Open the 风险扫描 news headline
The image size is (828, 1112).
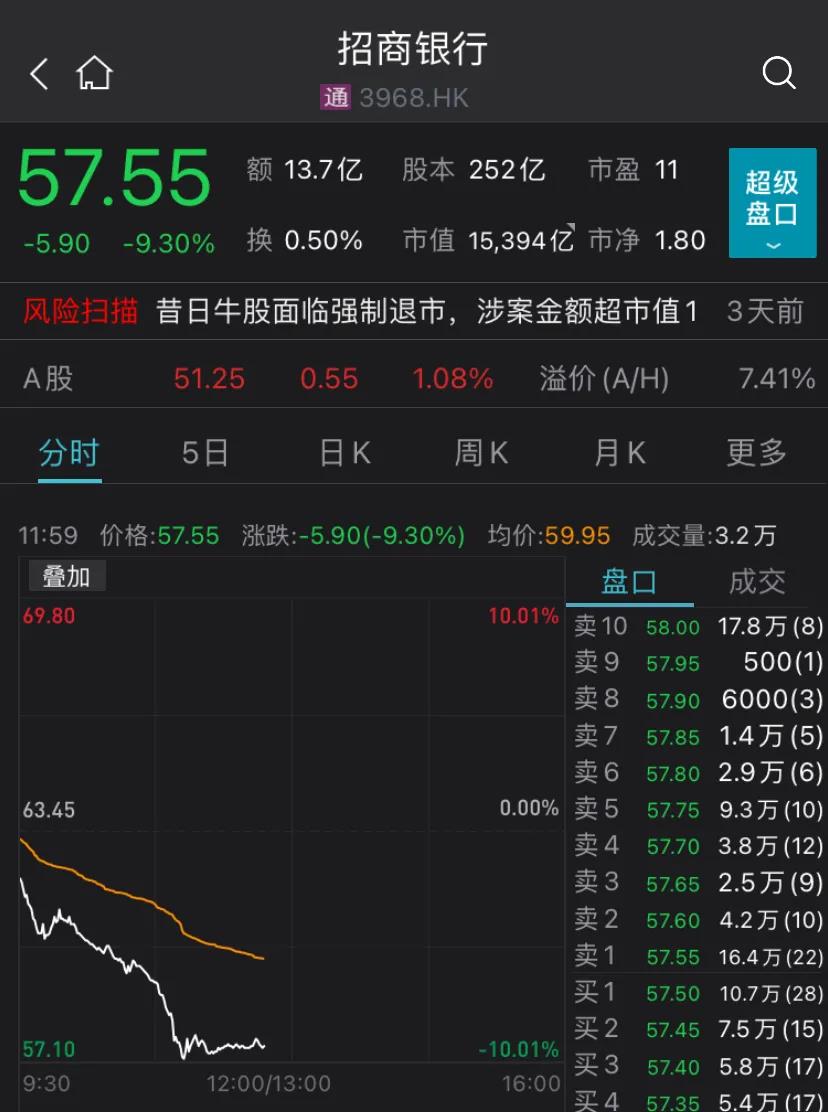[414, 311]
